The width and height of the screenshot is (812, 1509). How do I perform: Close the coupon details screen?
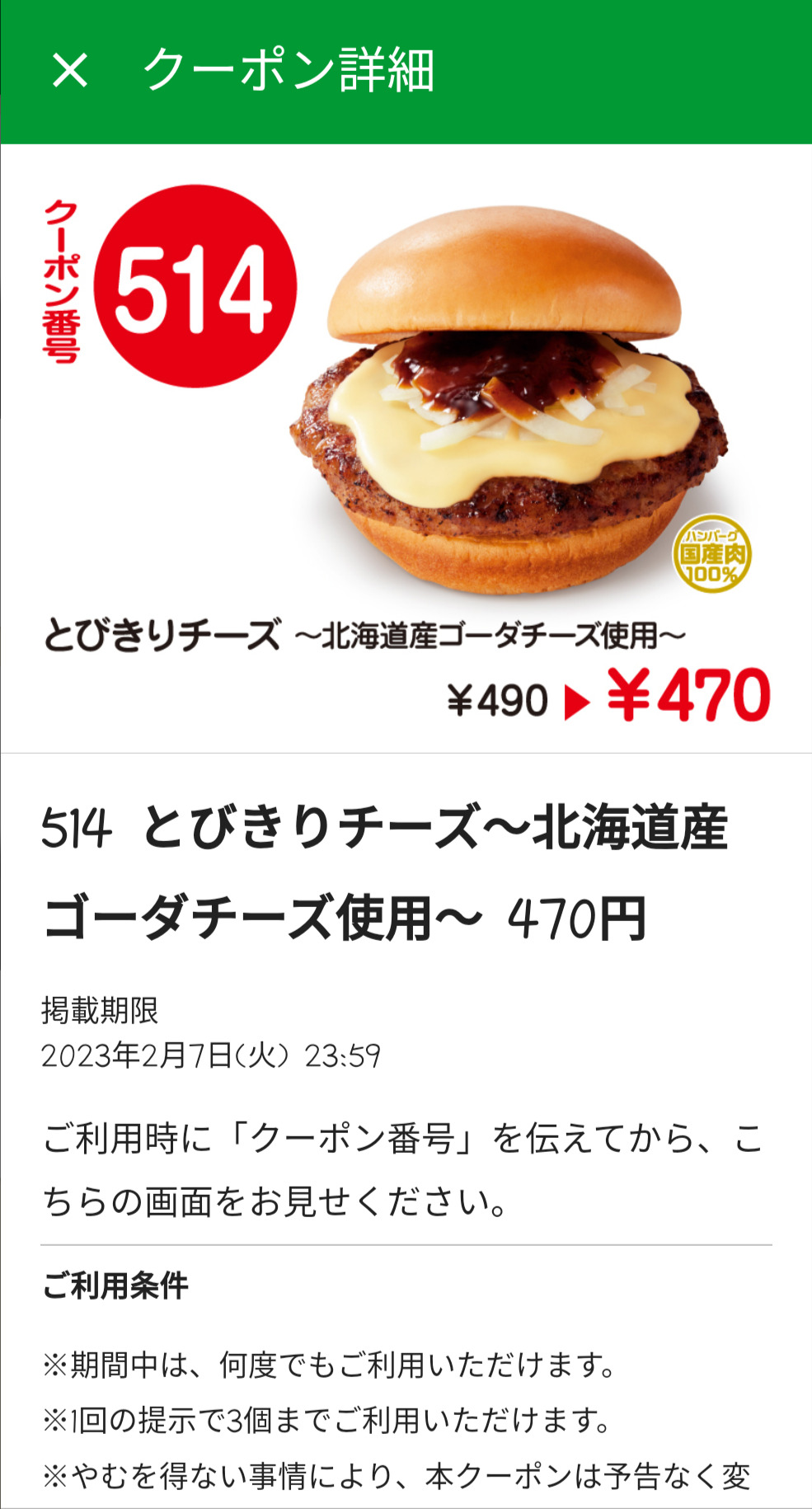pyautogui.click(x=70, y=71)
